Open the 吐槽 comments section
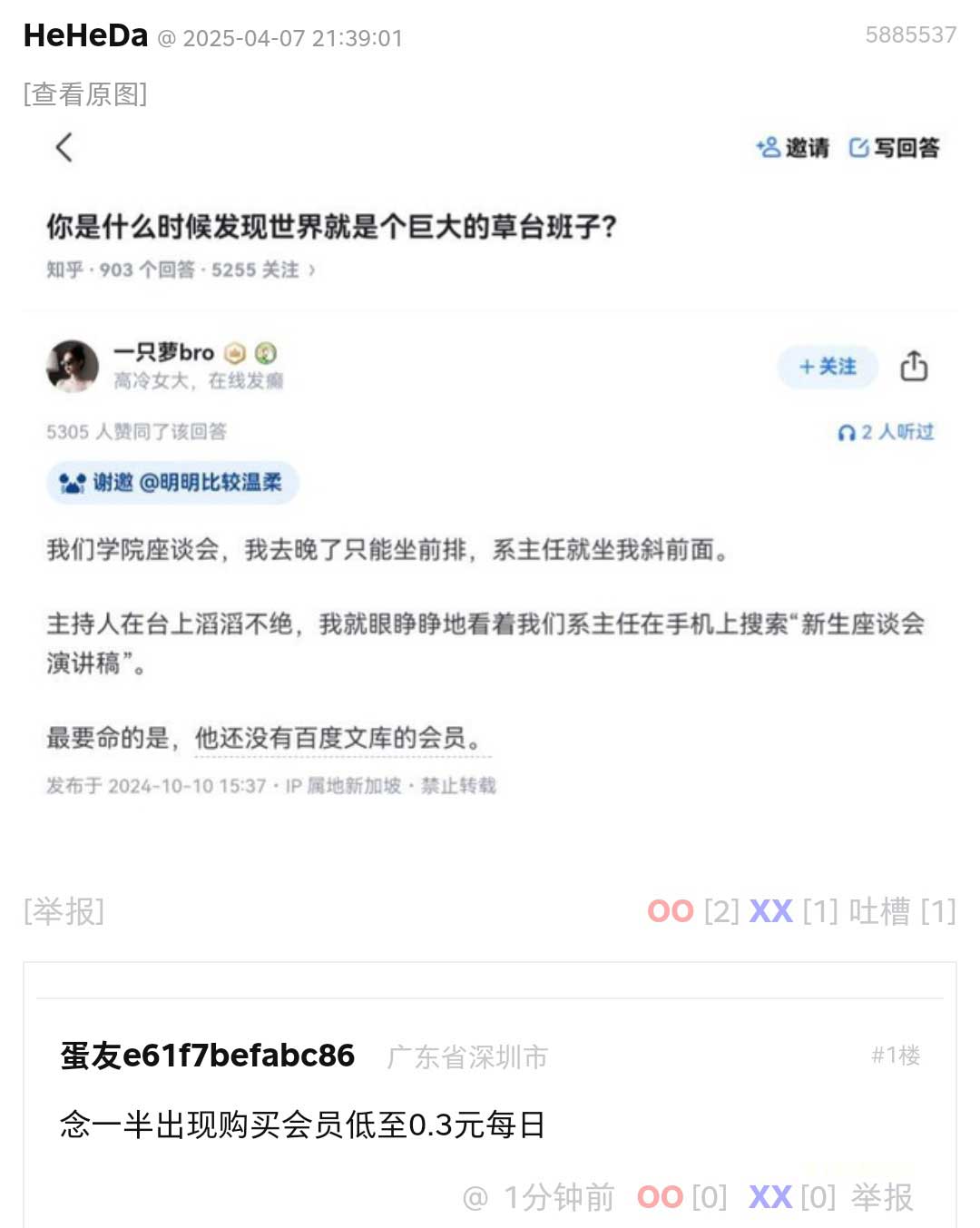This screenshot has height=1228, width=980. pos(879,911)
